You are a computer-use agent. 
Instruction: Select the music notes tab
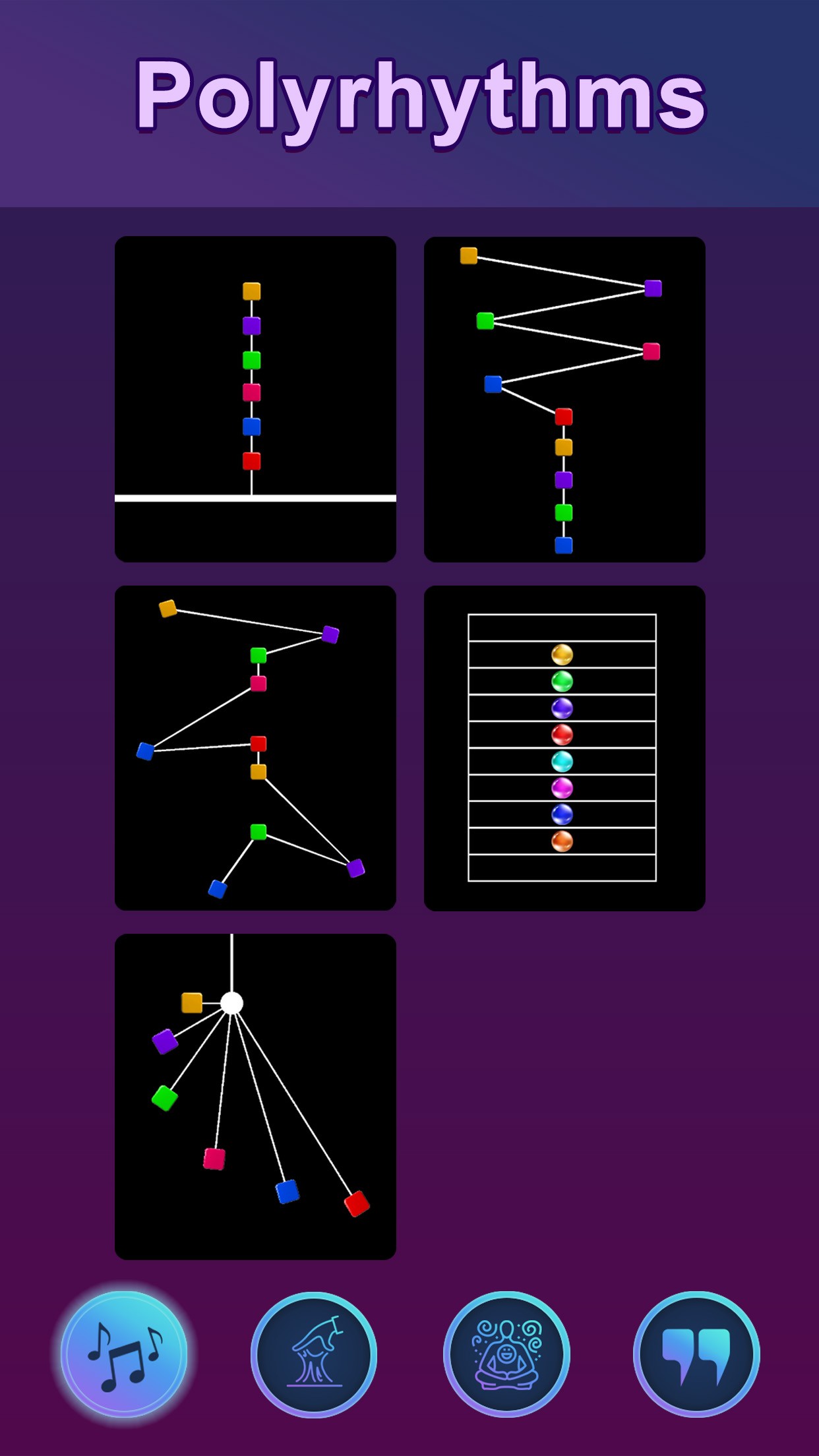pyautogui.click(x=124, y=1354)
